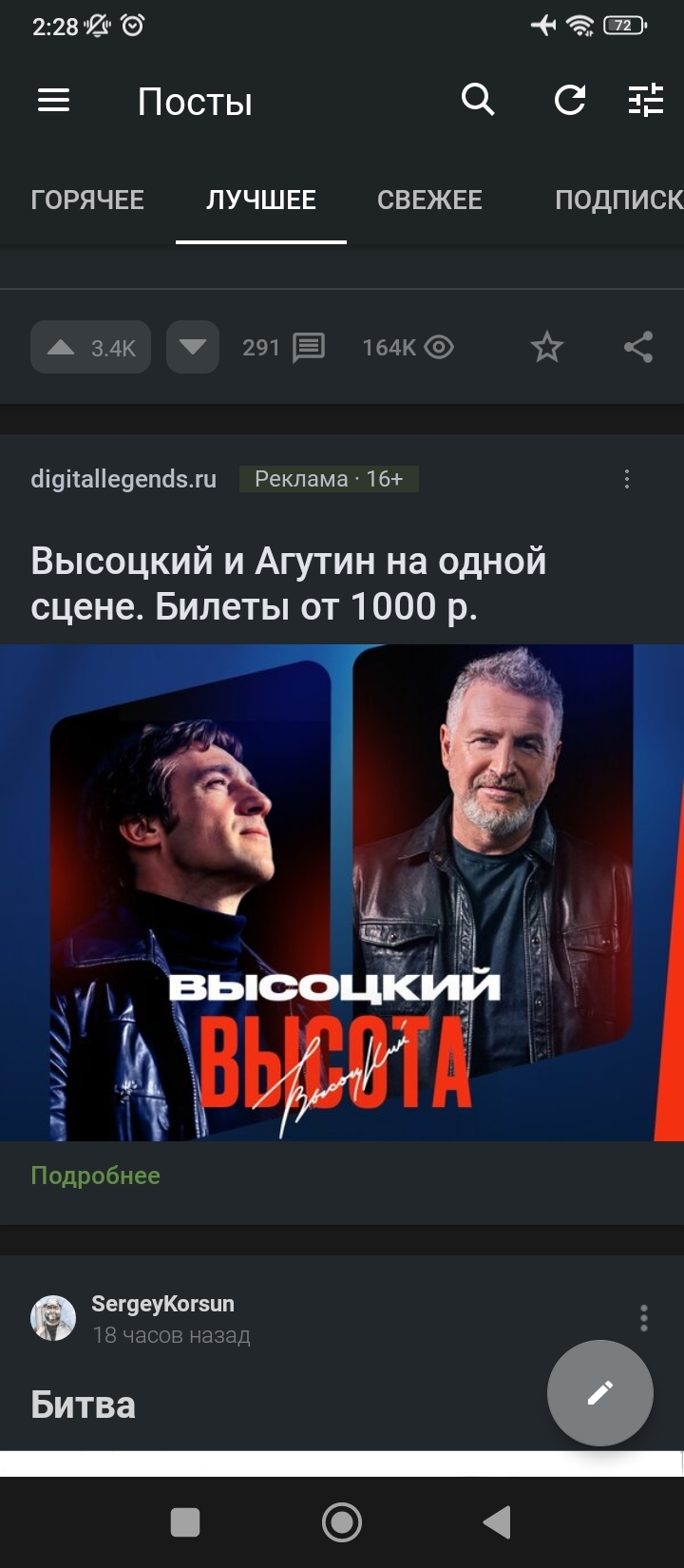Screen dimensions: 684x1568
Task: Switch to the Горячее tab
Action: tap(87, 200)
